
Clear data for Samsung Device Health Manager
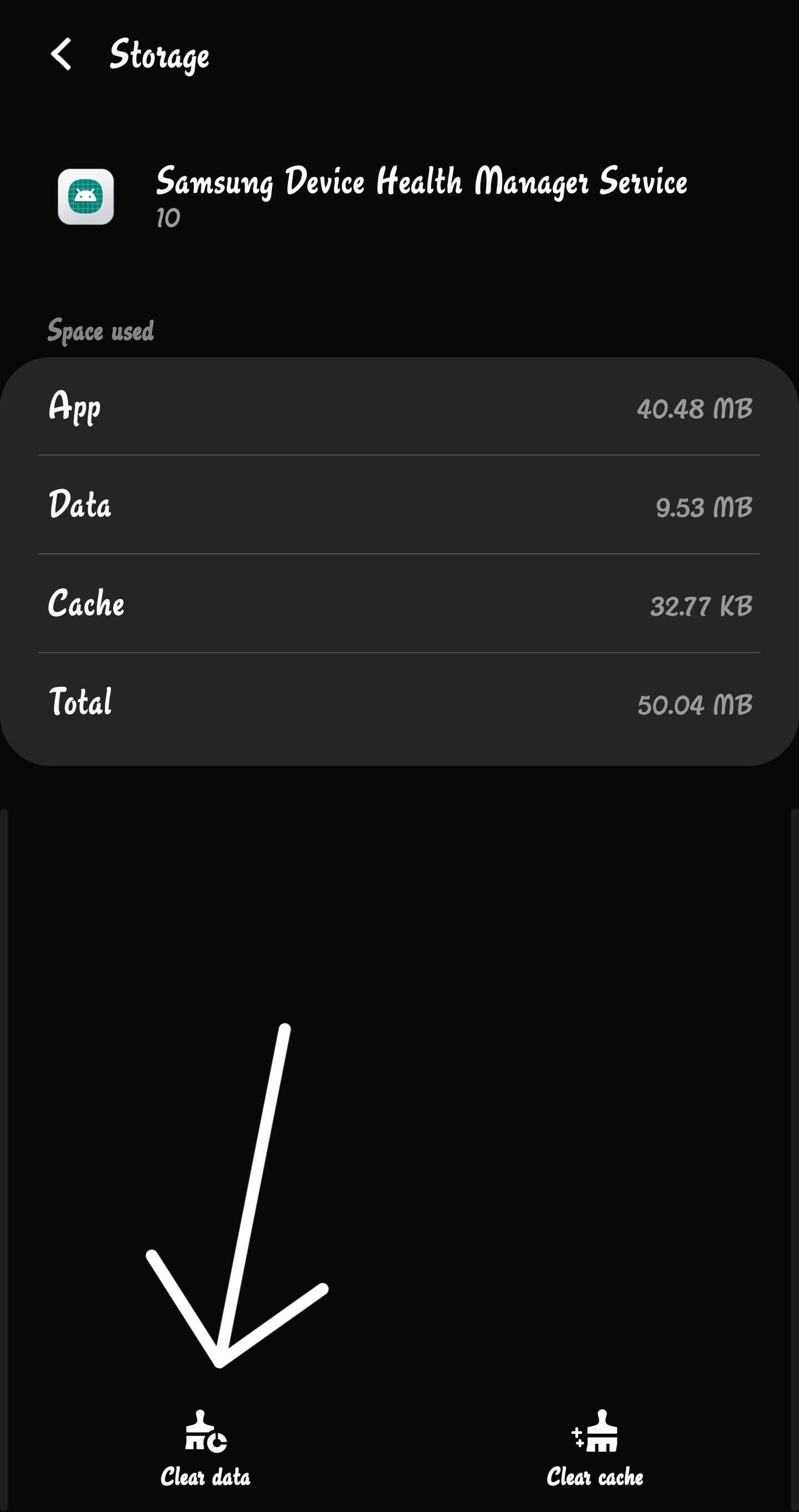click(205, 1449)
